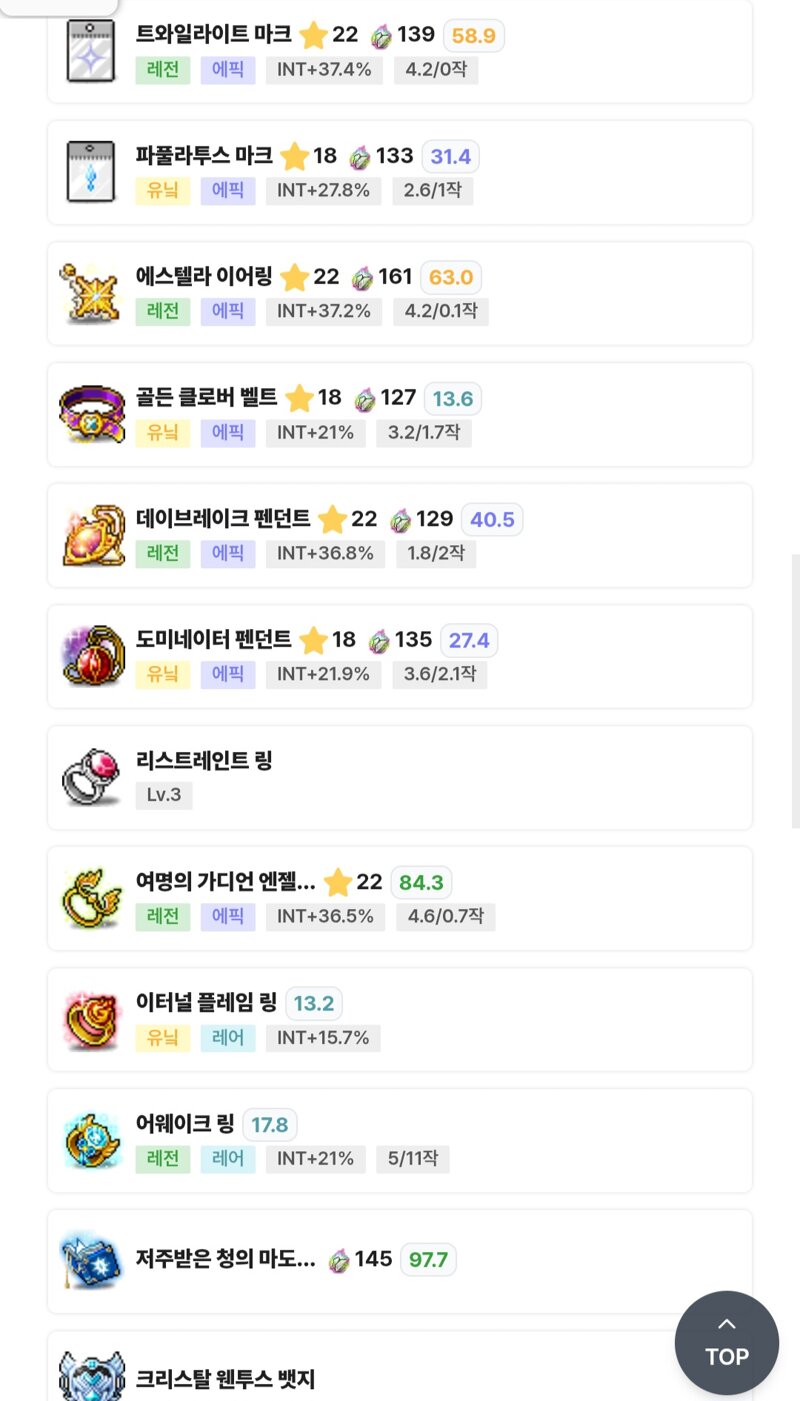Open the 트와일라이트 마크 item card
The image size is (800, 1401).
point(400,51)
